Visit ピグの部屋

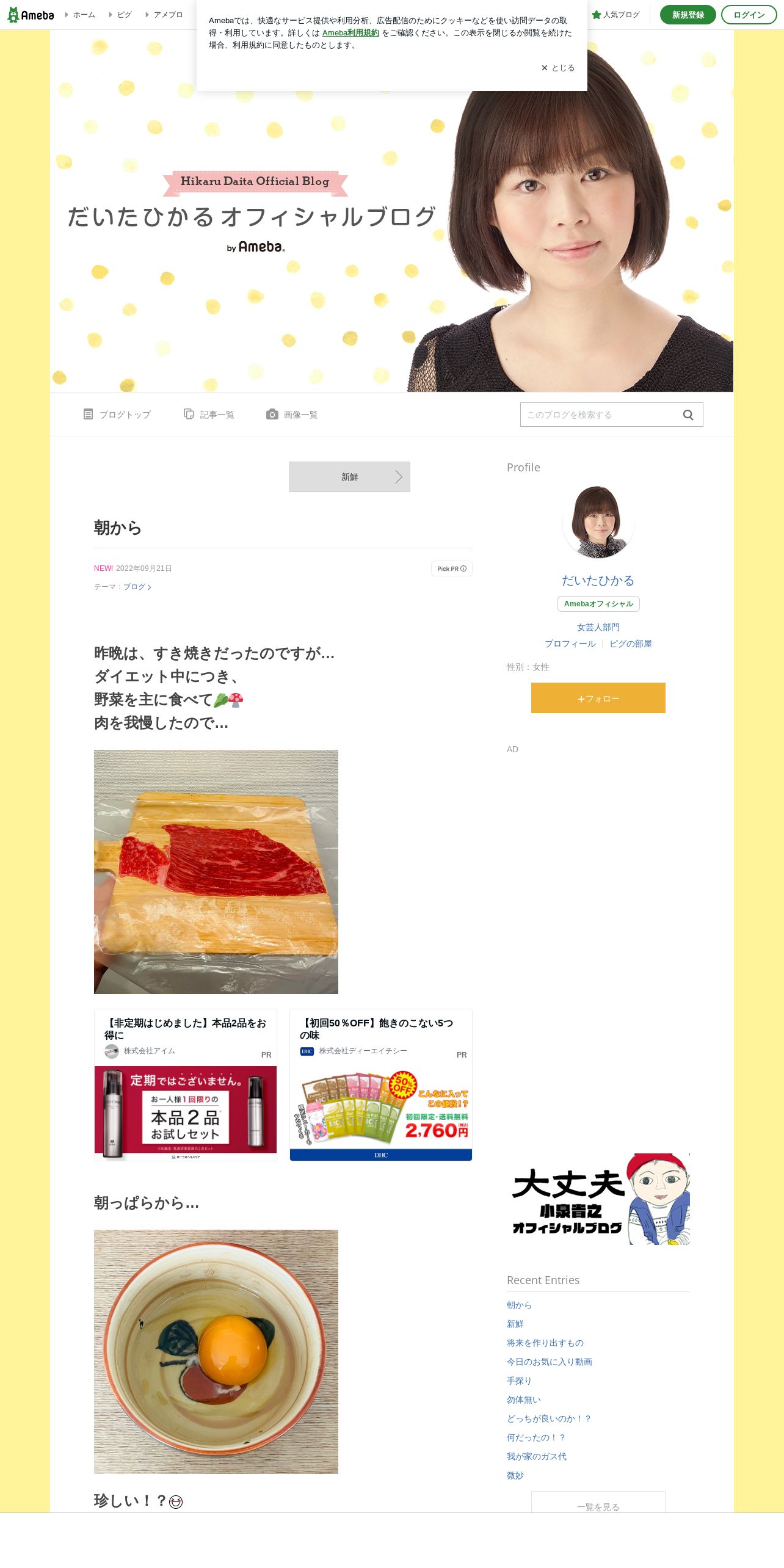tap(630, 644)
